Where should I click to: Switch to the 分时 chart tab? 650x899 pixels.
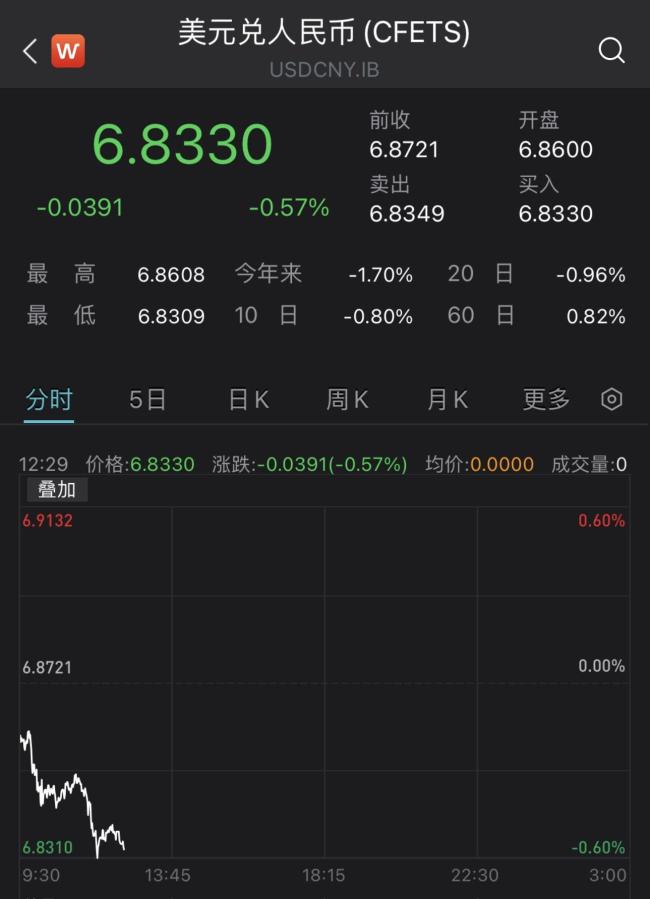[49, 400]
